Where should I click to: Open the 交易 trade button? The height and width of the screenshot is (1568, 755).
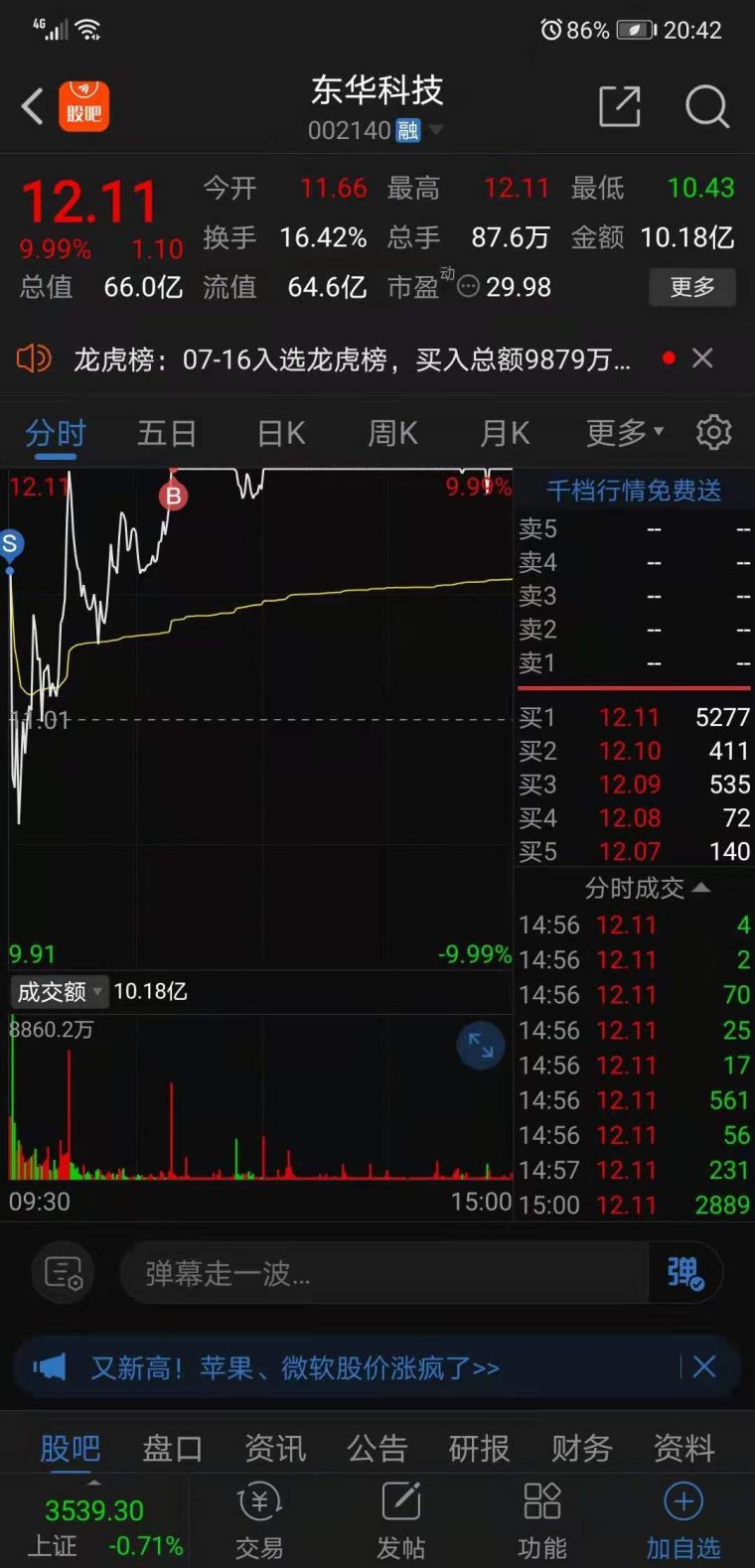pyautogui.click(x=259, y=1521)
